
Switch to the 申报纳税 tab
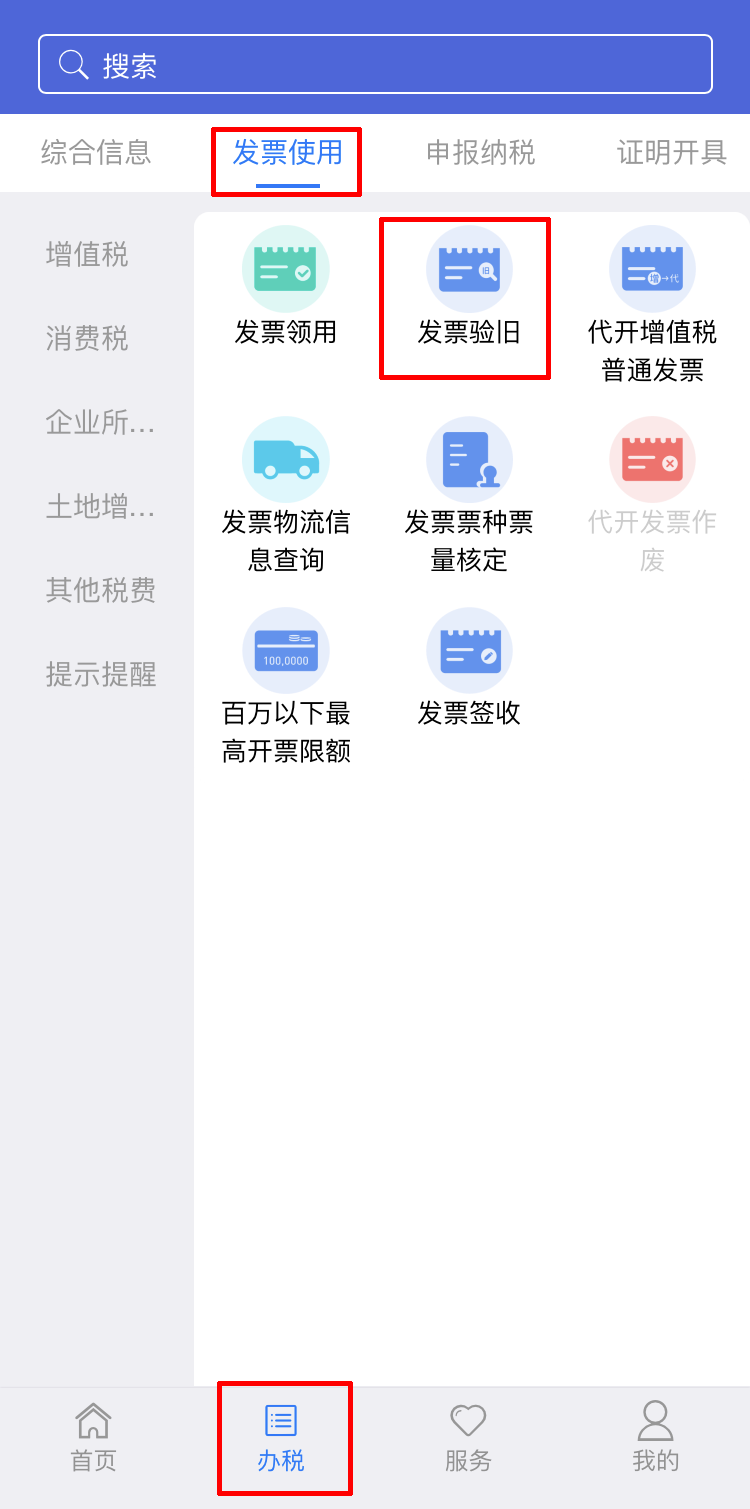coord(481,152)
